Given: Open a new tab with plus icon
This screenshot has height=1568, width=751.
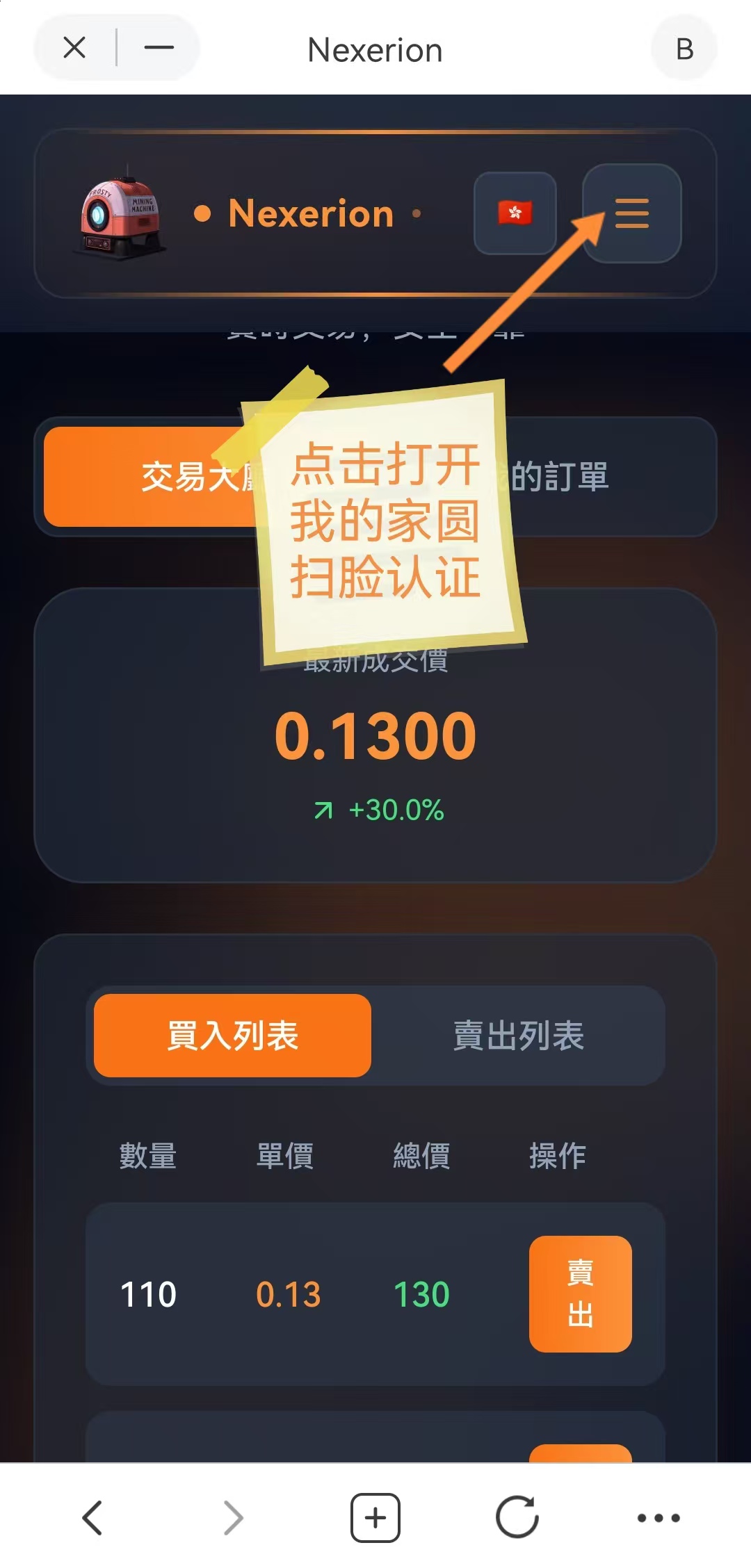Looking at the screenshot, I should [375, 1517].
